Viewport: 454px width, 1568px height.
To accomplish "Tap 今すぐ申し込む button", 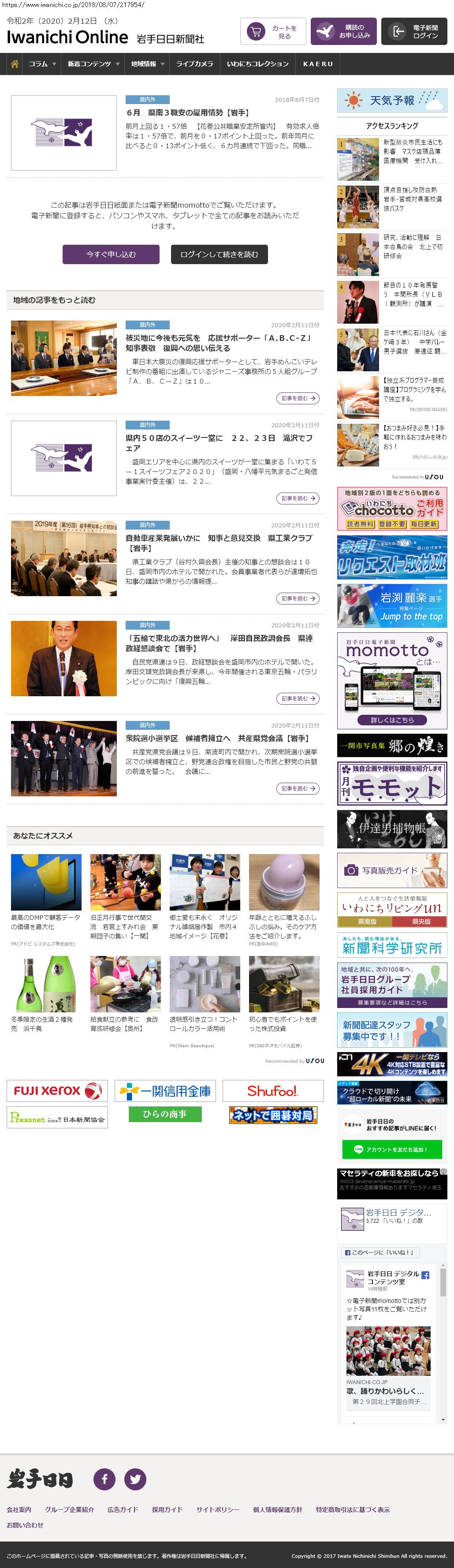I will click(x=111, y=254).
